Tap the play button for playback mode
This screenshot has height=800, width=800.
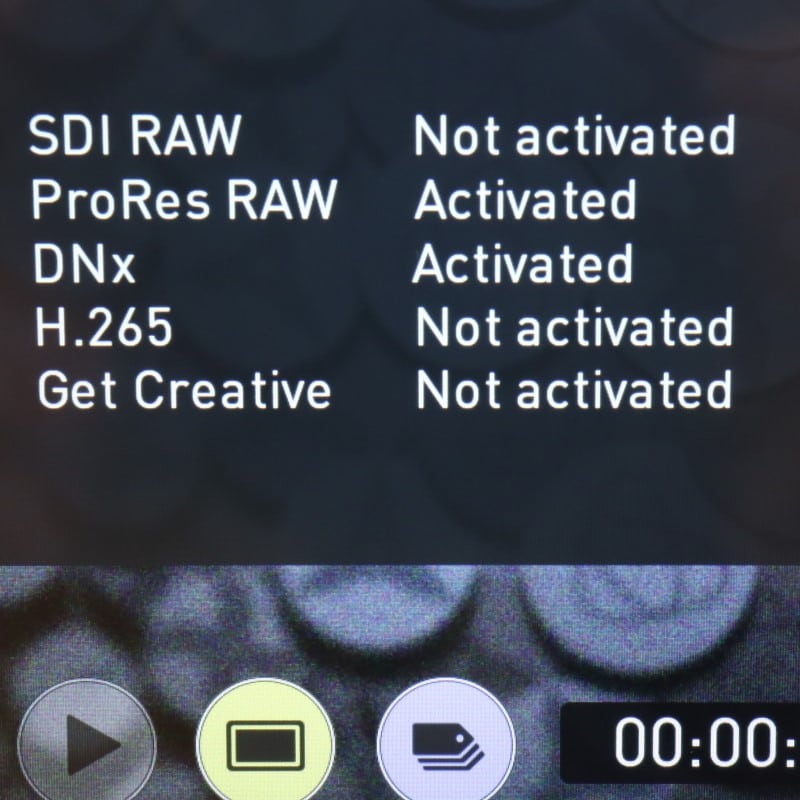[88, 747]
